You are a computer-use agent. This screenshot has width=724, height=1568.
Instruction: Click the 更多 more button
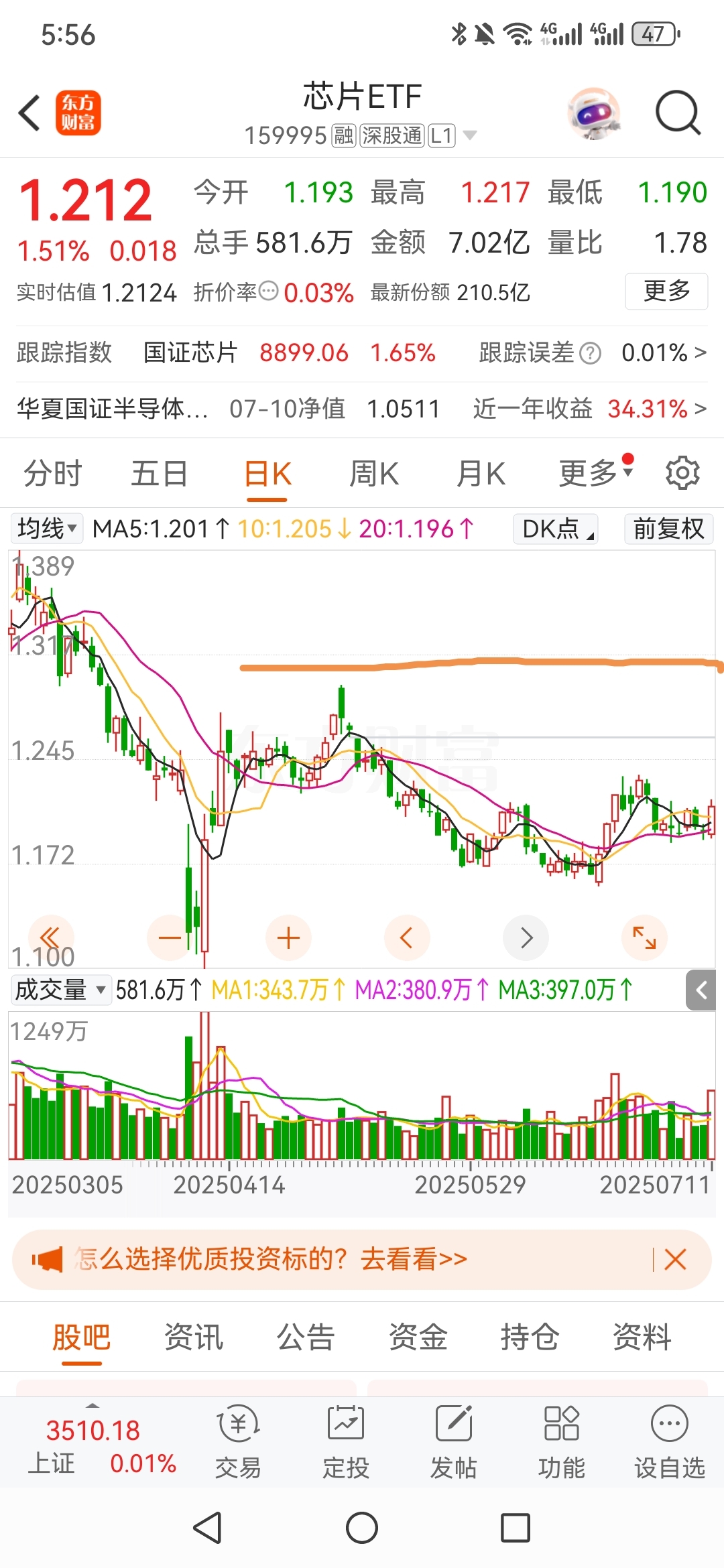click(x=667, y=291)
